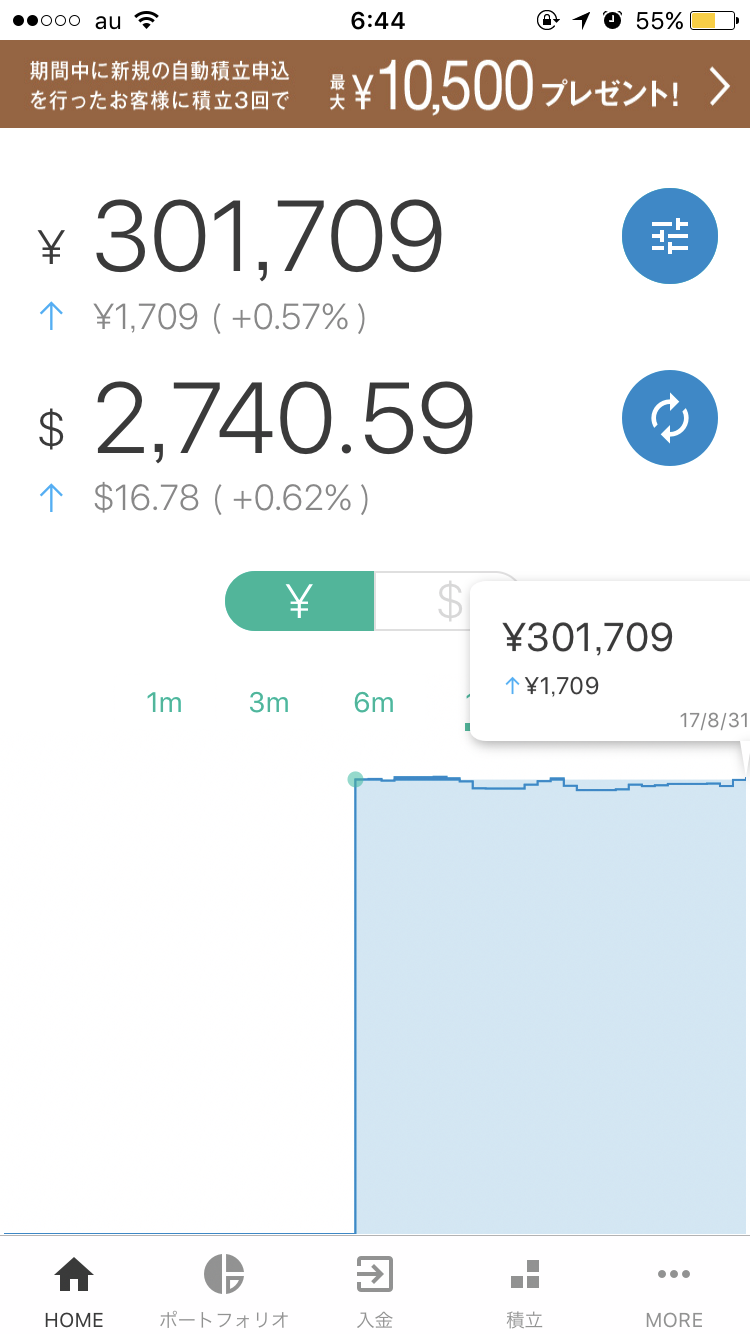Go to the HOME tab
Image resolution: width=750 pixels, height=1334 pixels.
tap(75, 1290)
